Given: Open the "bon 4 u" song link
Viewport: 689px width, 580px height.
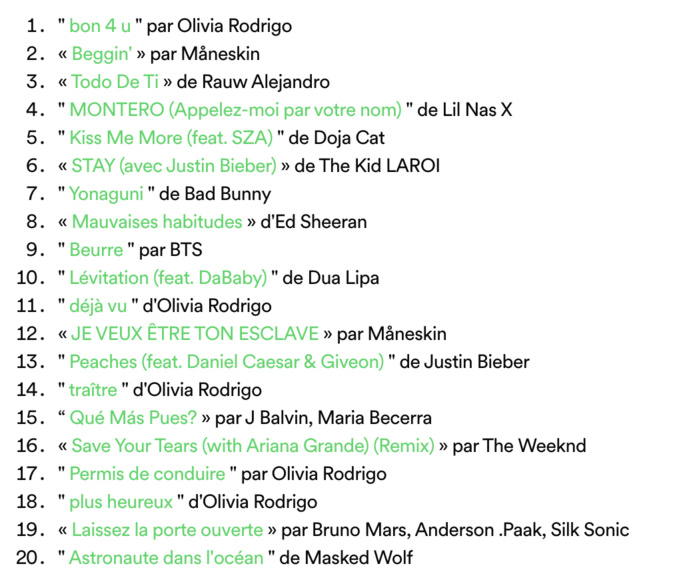Looking at the screenshot, I should (x=100, y=25).
